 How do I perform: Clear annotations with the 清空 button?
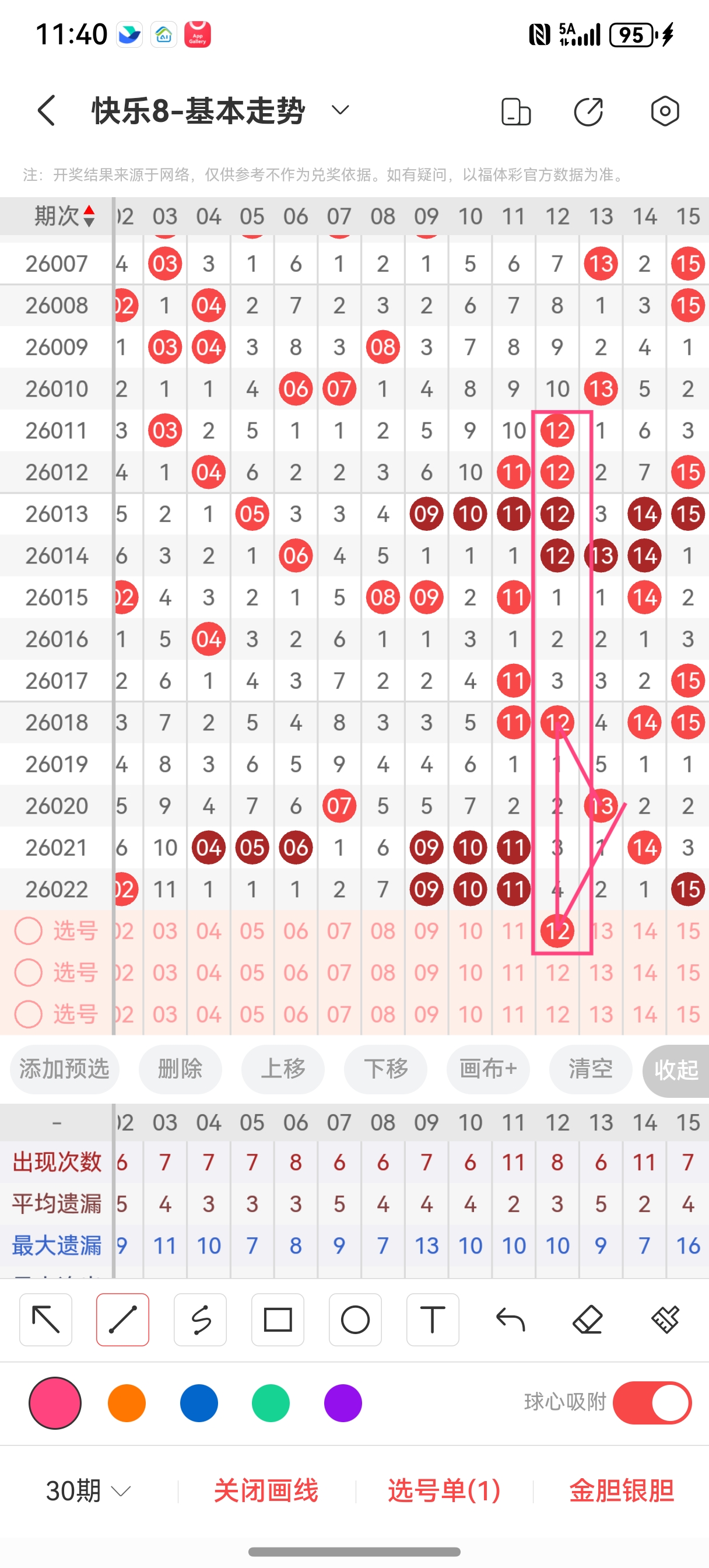pos(589,1069)
